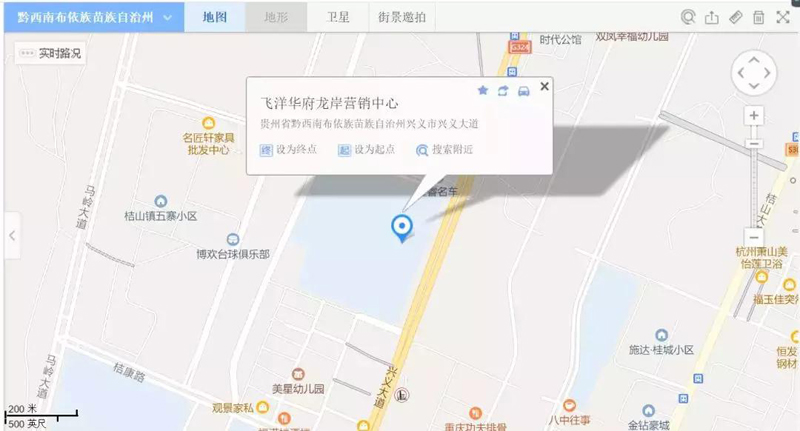Get driving route via the car icon
800x431 pixels.
(x=523, y=91)
